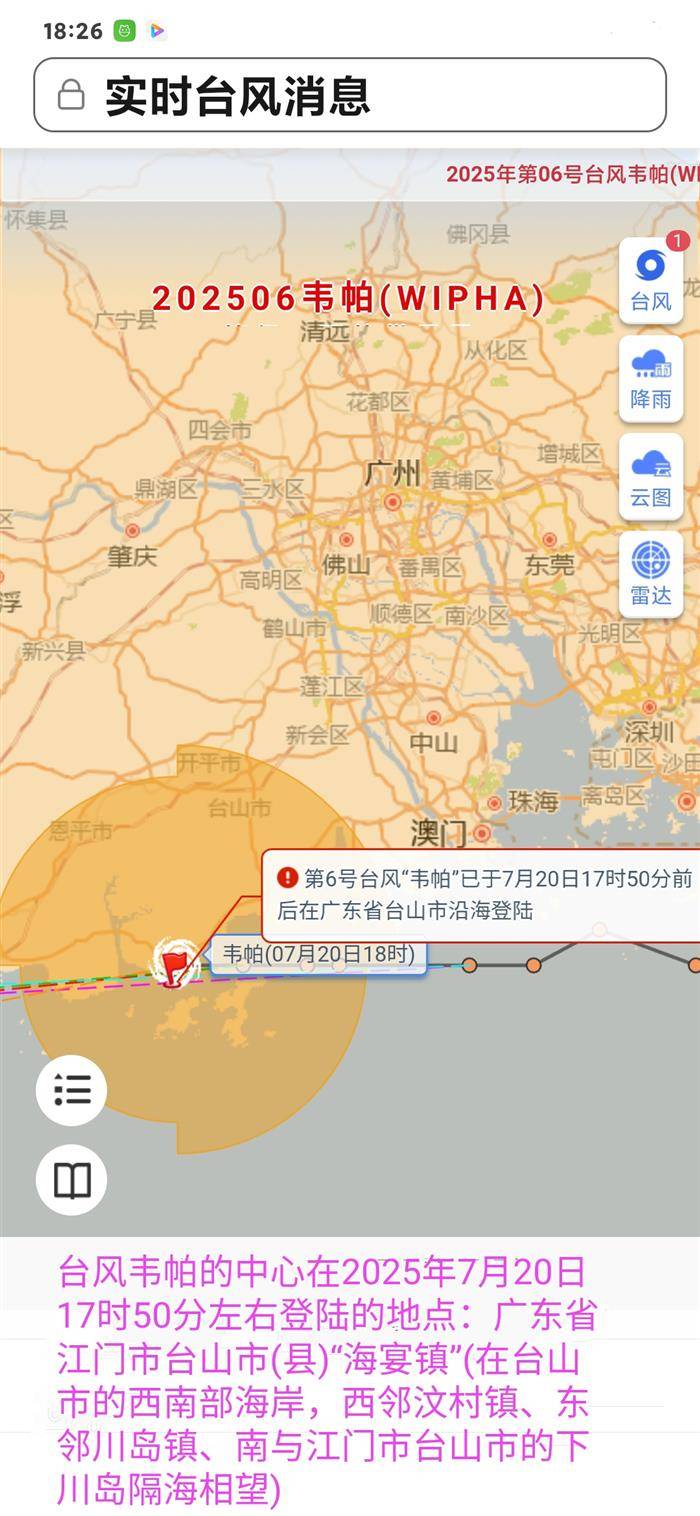Turn on the 雷达 radar layer

point(651,574)
